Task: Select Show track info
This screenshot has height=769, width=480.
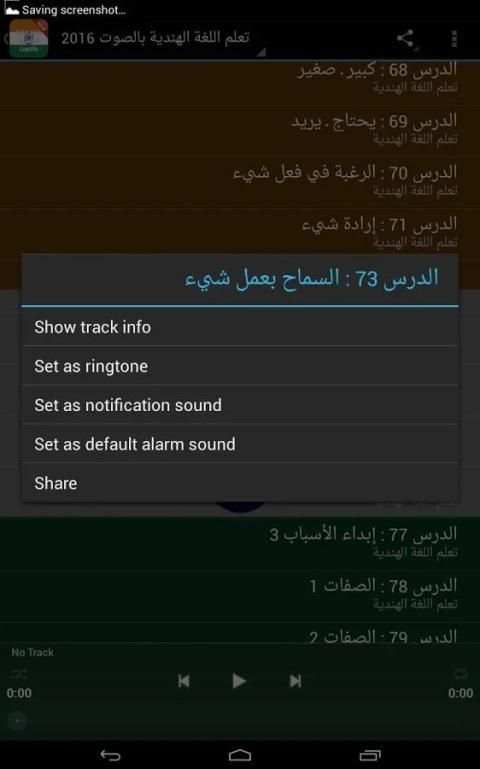Action: pyautogui.click(x=240, y=327)
